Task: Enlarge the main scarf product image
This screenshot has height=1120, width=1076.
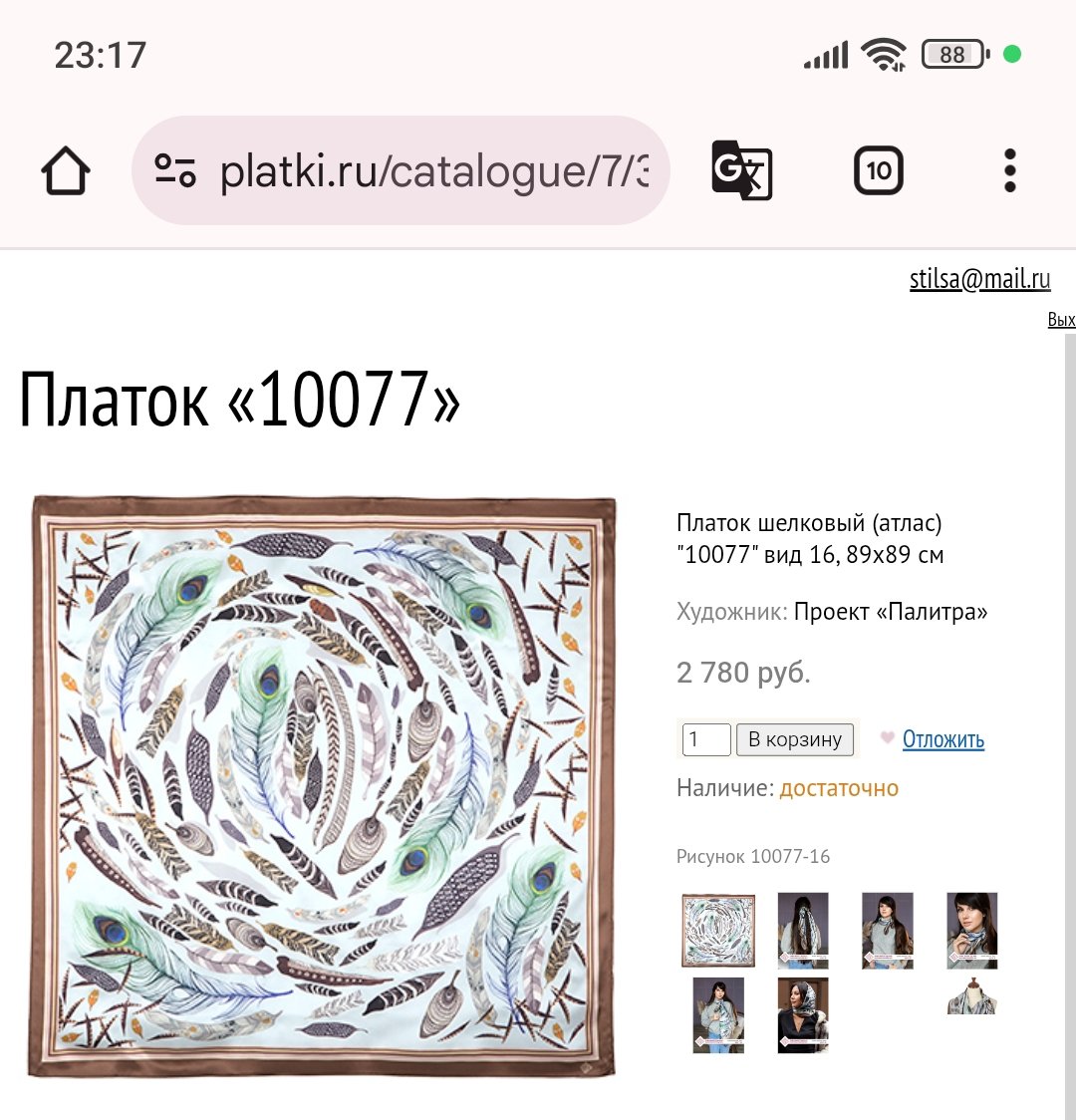Action: (324, 787)
